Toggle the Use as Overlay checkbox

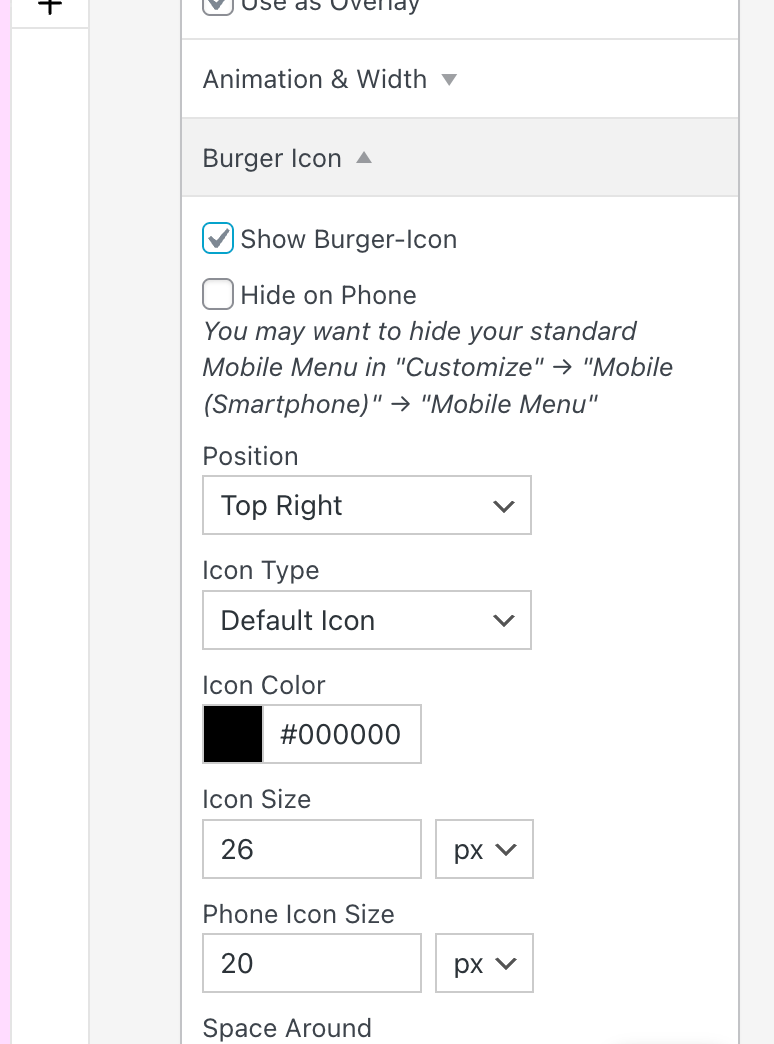(x=218, y=5)
